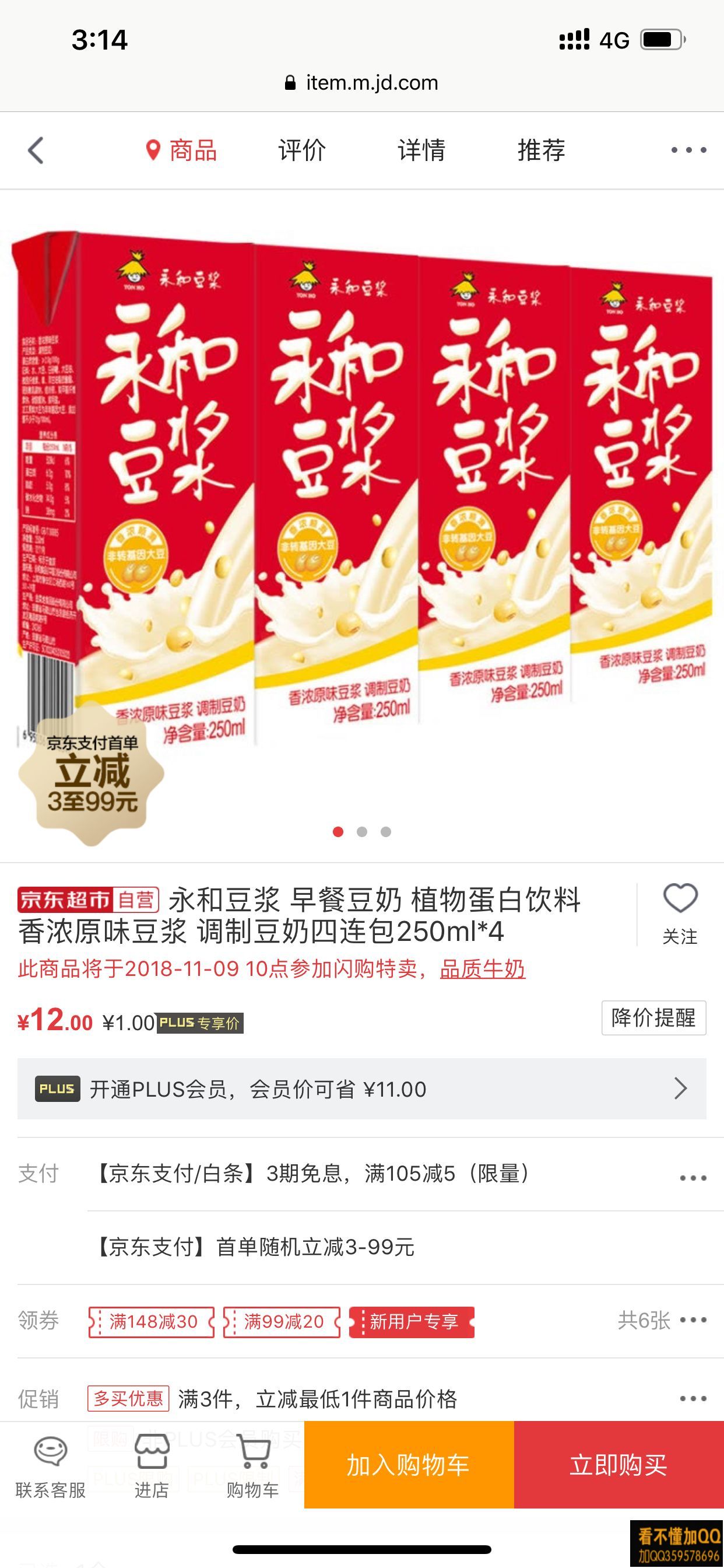Viewport: 724px width, 1568px height.
Task: Tap the 降价提醒 button
Action: 653,1018
